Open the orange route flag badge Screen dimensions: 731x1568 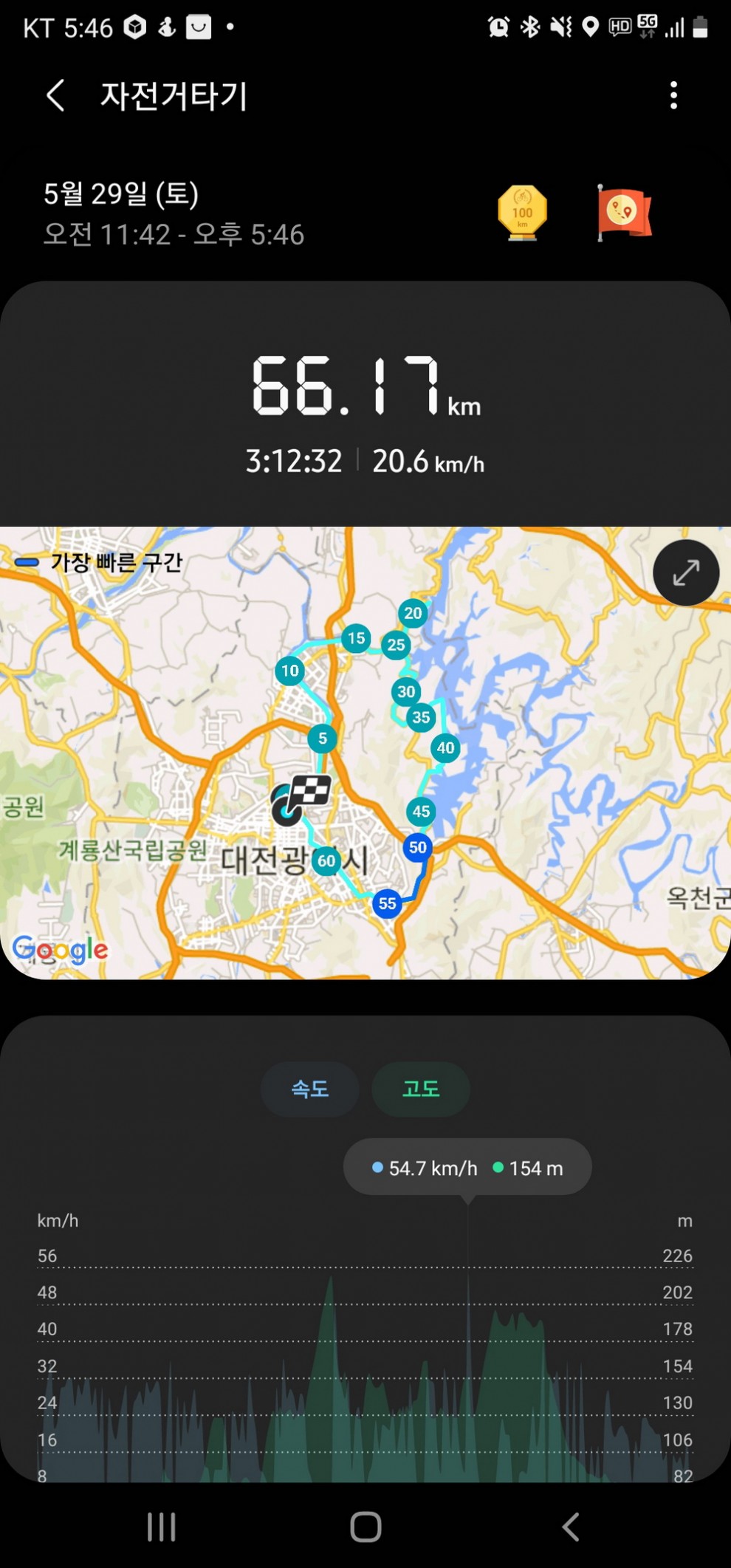(624, 213)
